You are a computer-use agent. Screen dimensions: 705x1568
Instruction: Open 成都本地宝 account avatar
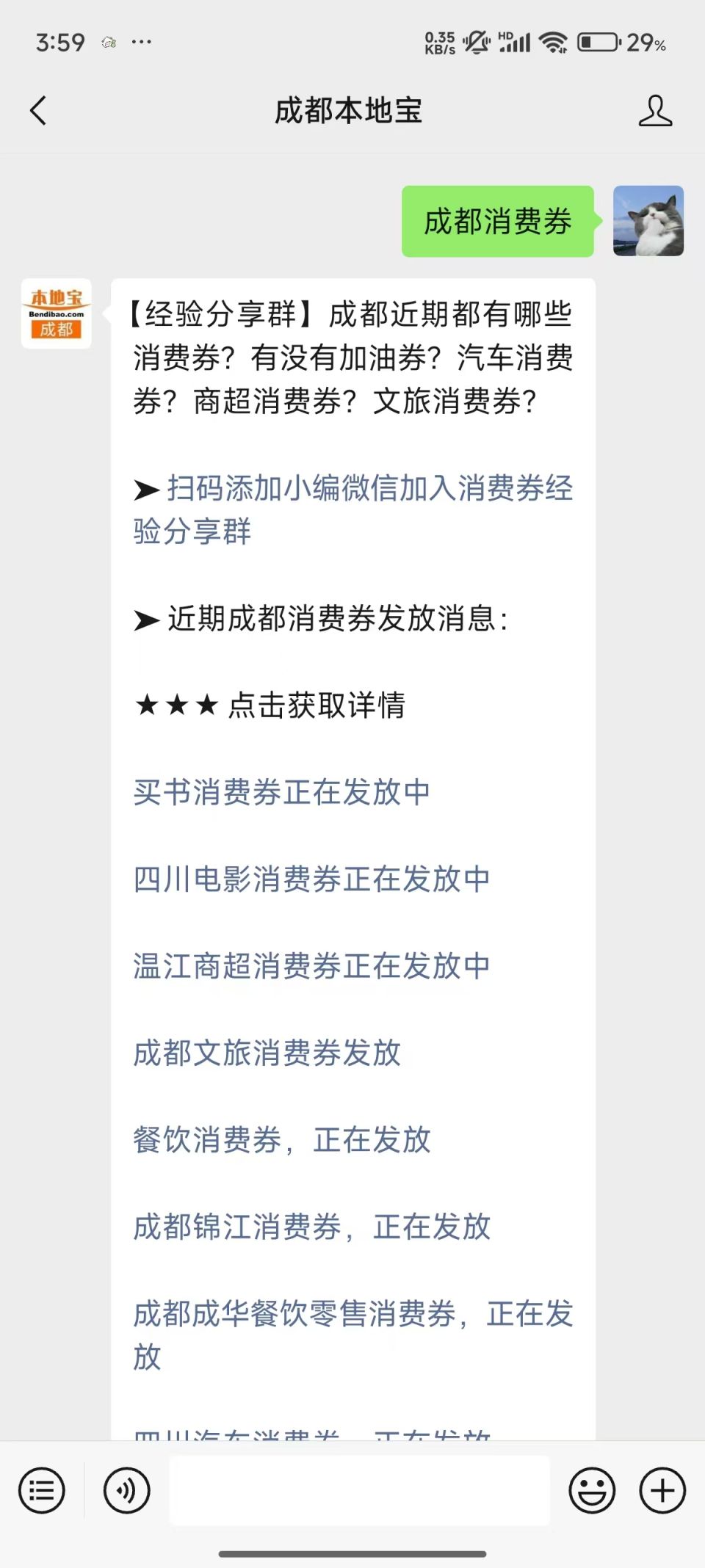pyautogui.click(x=57, y=313)
